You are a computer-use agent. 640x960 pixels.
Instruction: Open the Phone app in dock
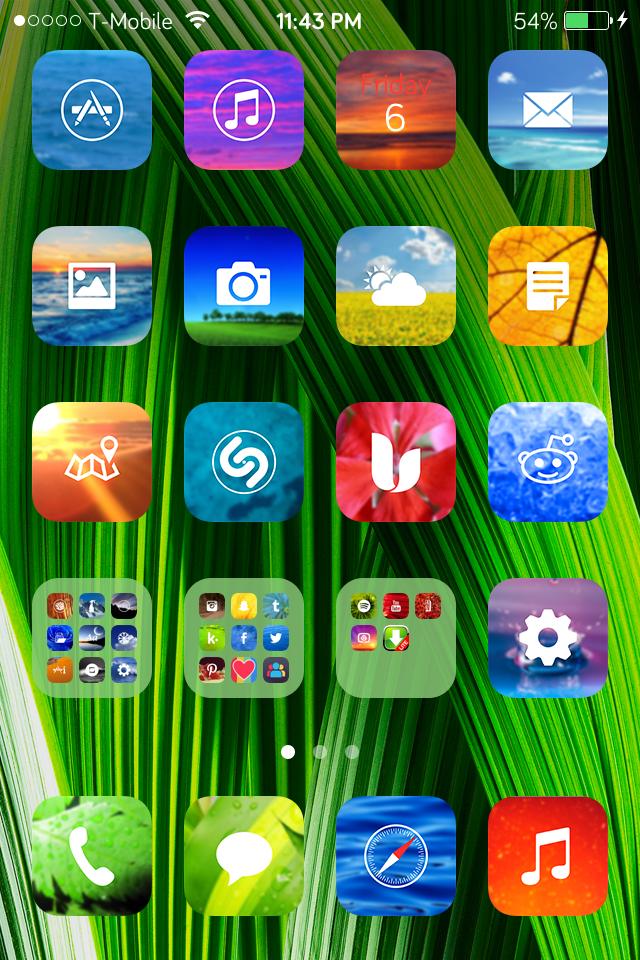coord(92,856)
